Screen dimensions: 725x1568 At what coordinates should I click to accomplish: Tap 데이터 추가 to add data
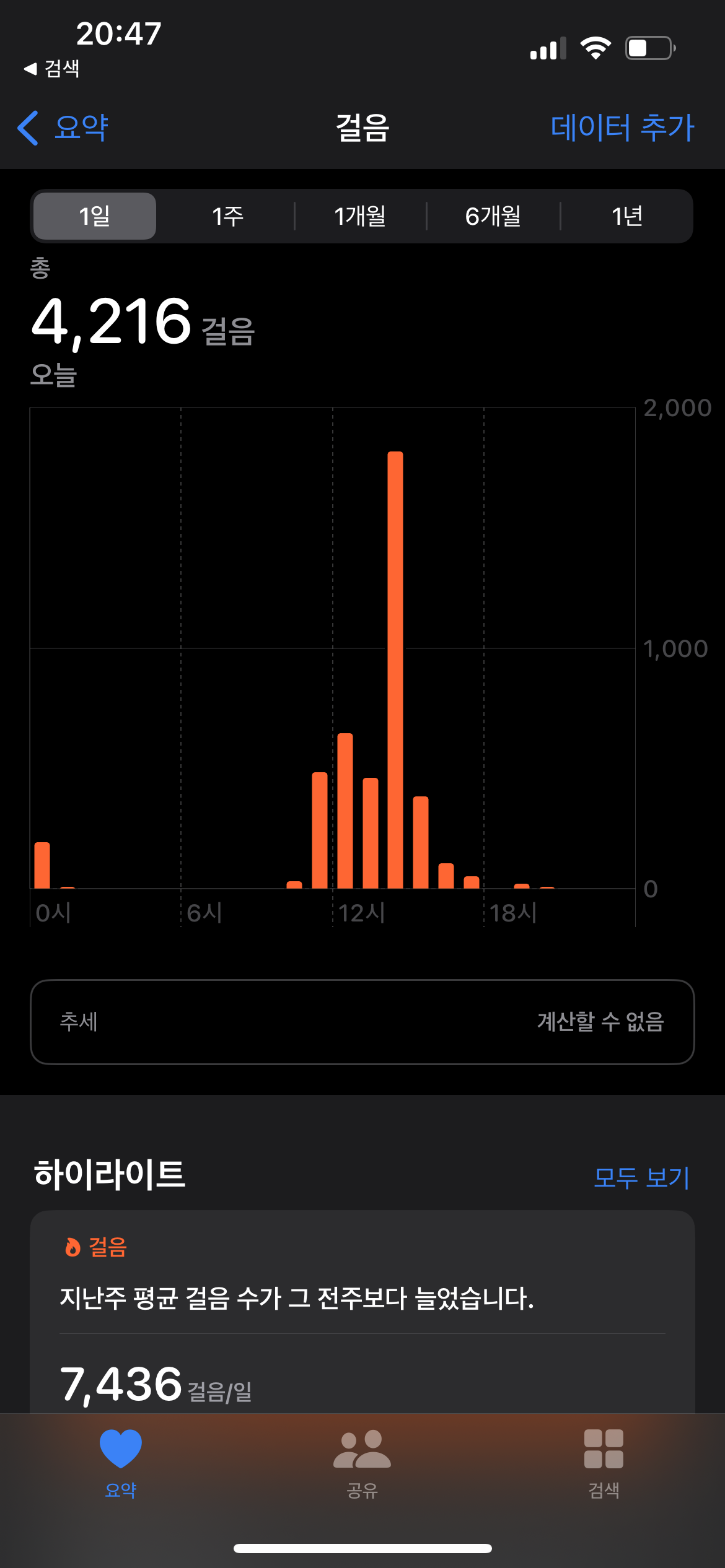[622, 128]
